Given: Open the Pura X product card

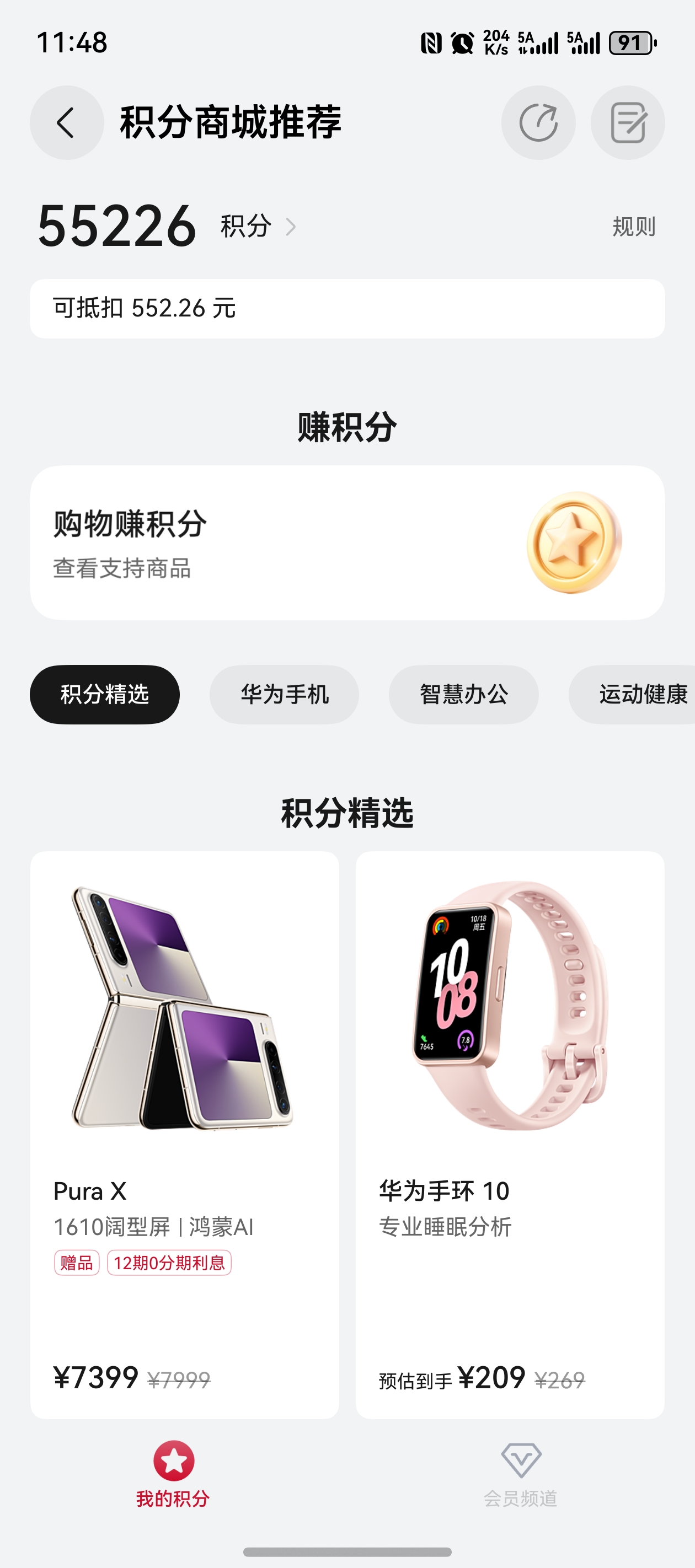Looking at the screenshot, I should pyautogui.click(x=185, y=1135).
